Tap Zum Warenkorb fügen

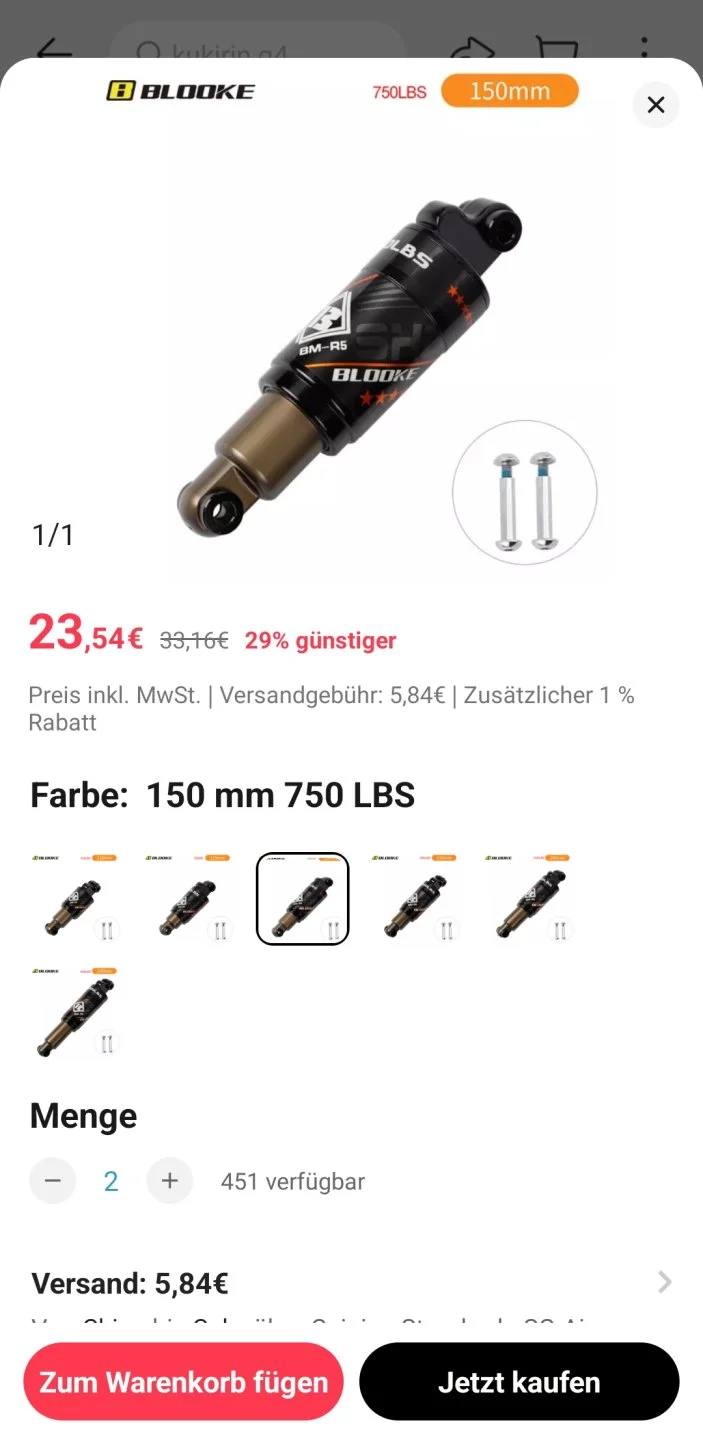coord(184,1382)
